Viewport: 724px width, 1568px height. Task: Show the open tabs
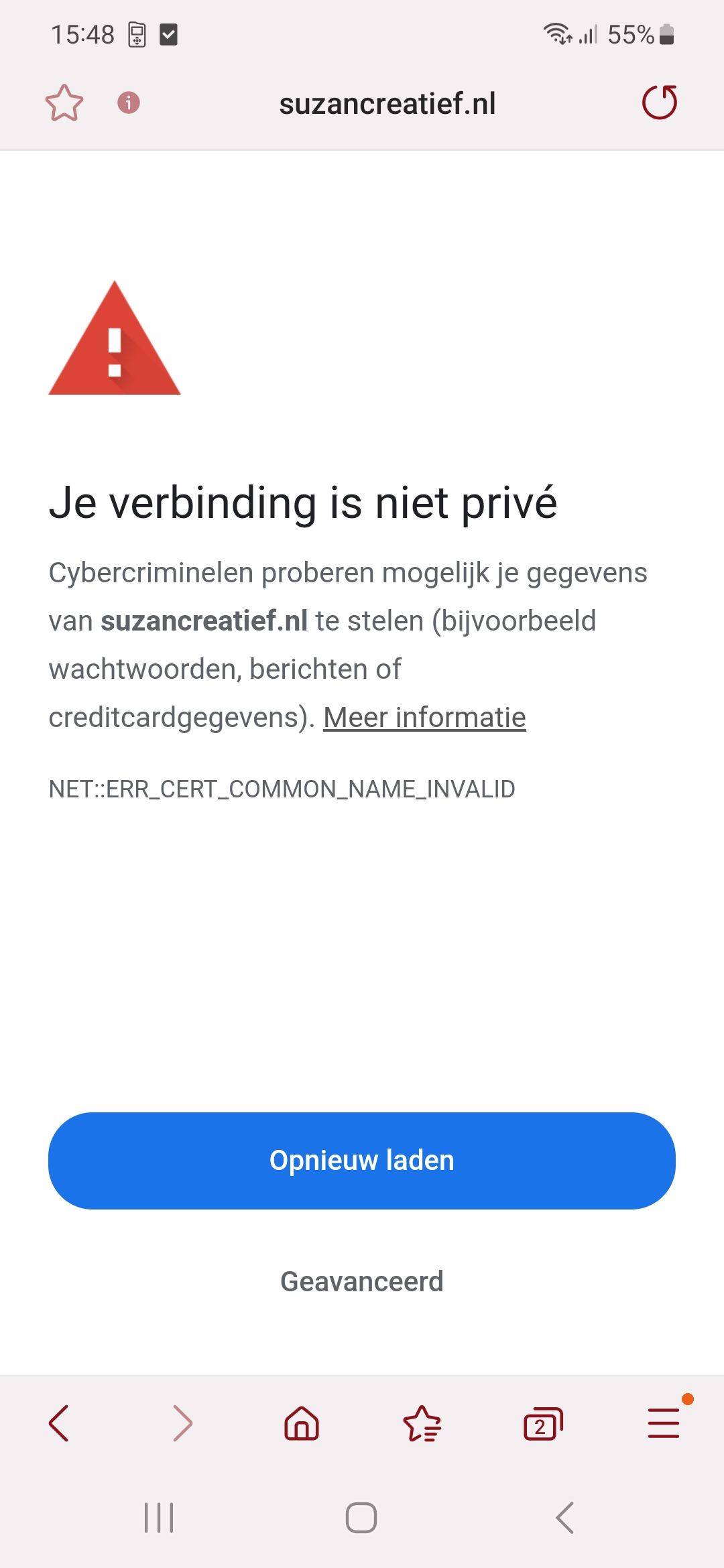(x=542, y=1423)
